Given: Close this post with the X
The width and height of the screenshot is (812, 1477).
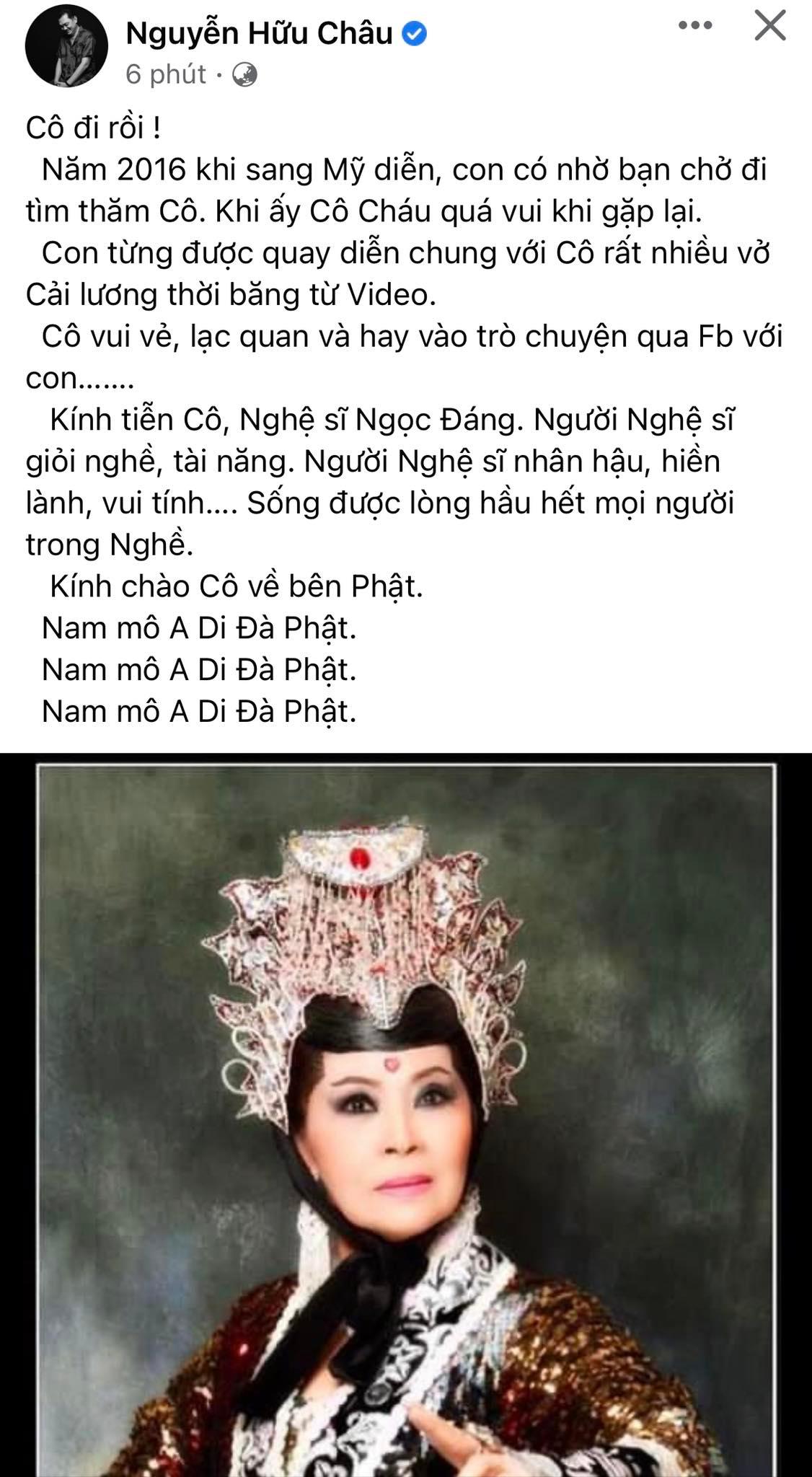Looking at the screenshot, I should point(769,27).
